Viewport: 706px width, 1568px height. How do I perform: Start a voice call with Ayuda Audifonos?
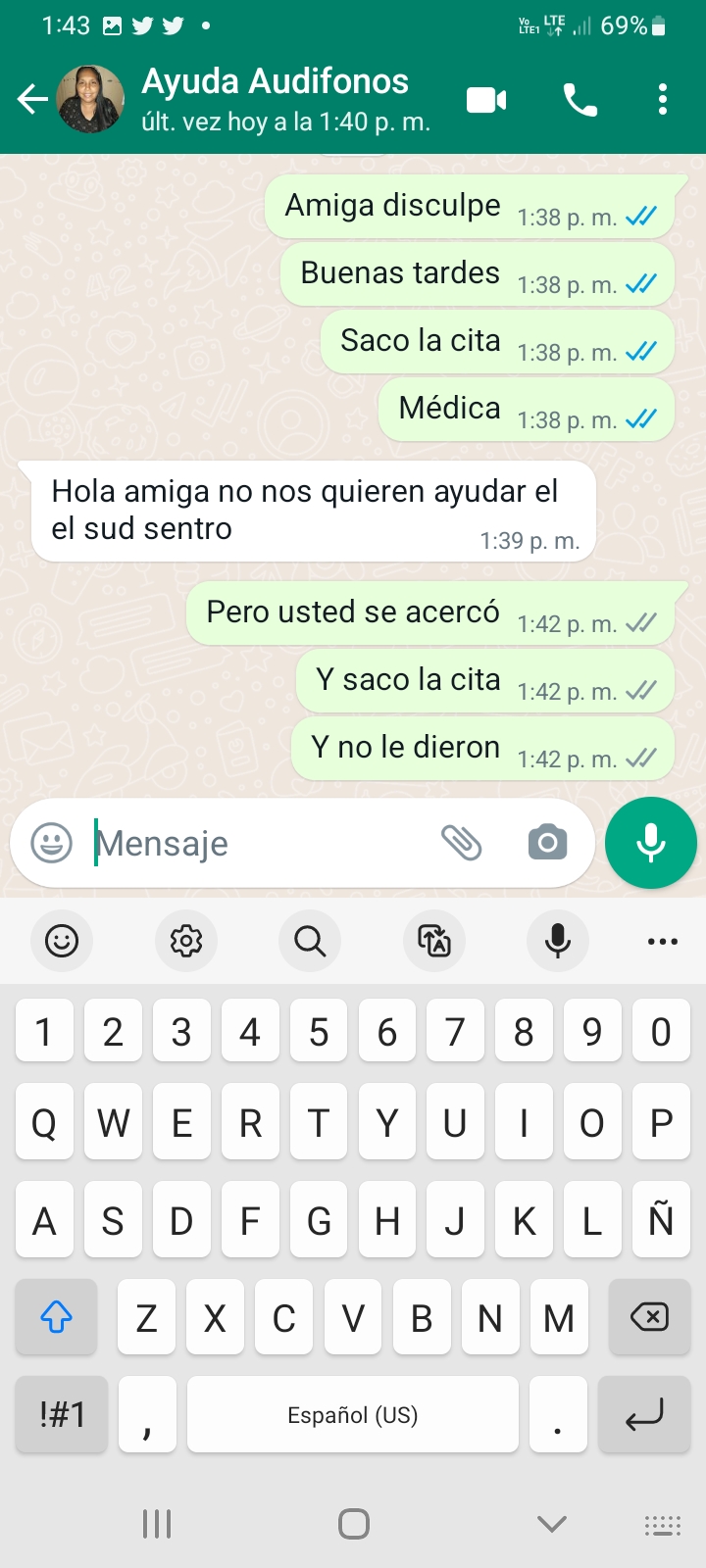(x=580, y=100)
